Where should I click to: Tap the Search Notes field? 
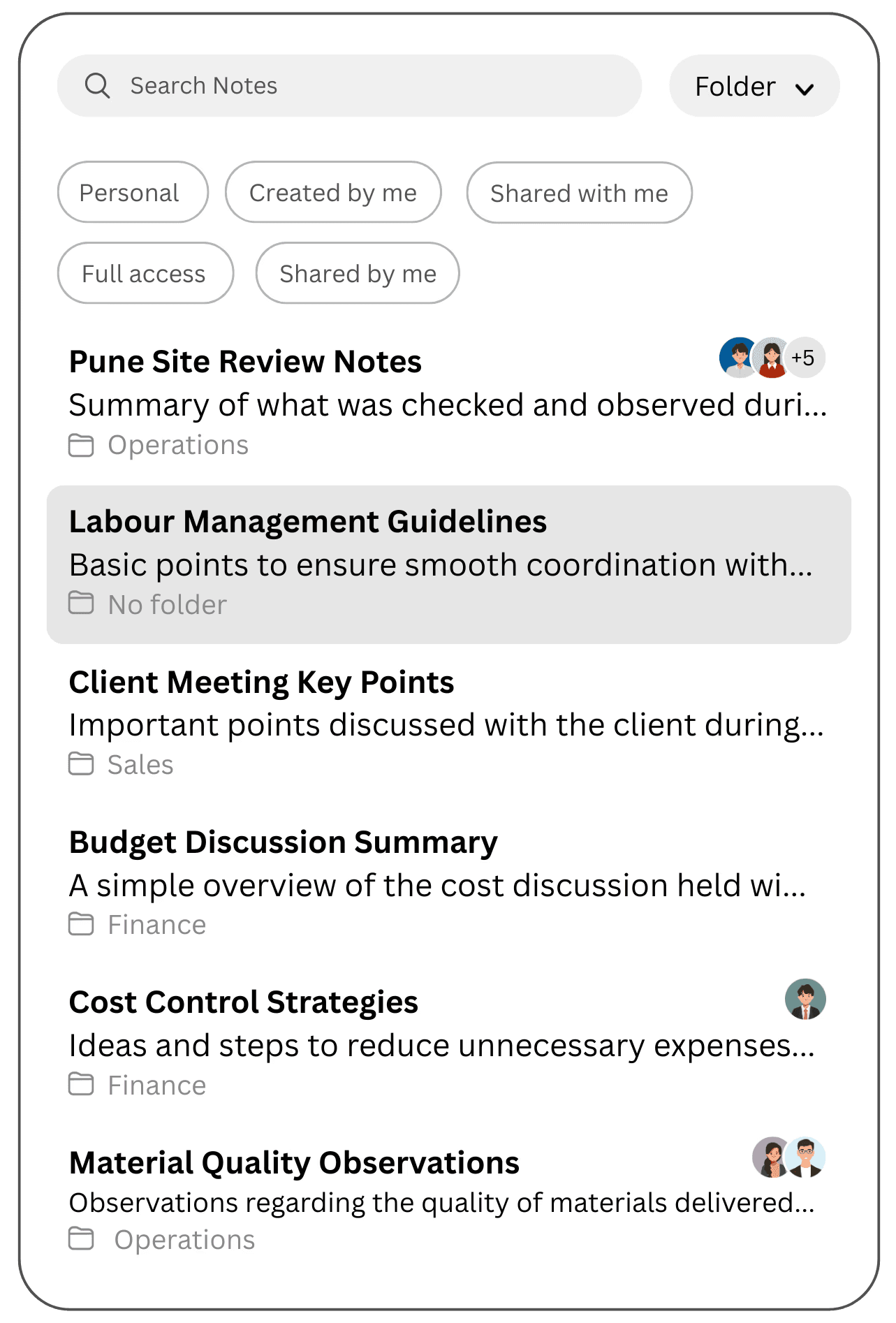pos(349,86)
